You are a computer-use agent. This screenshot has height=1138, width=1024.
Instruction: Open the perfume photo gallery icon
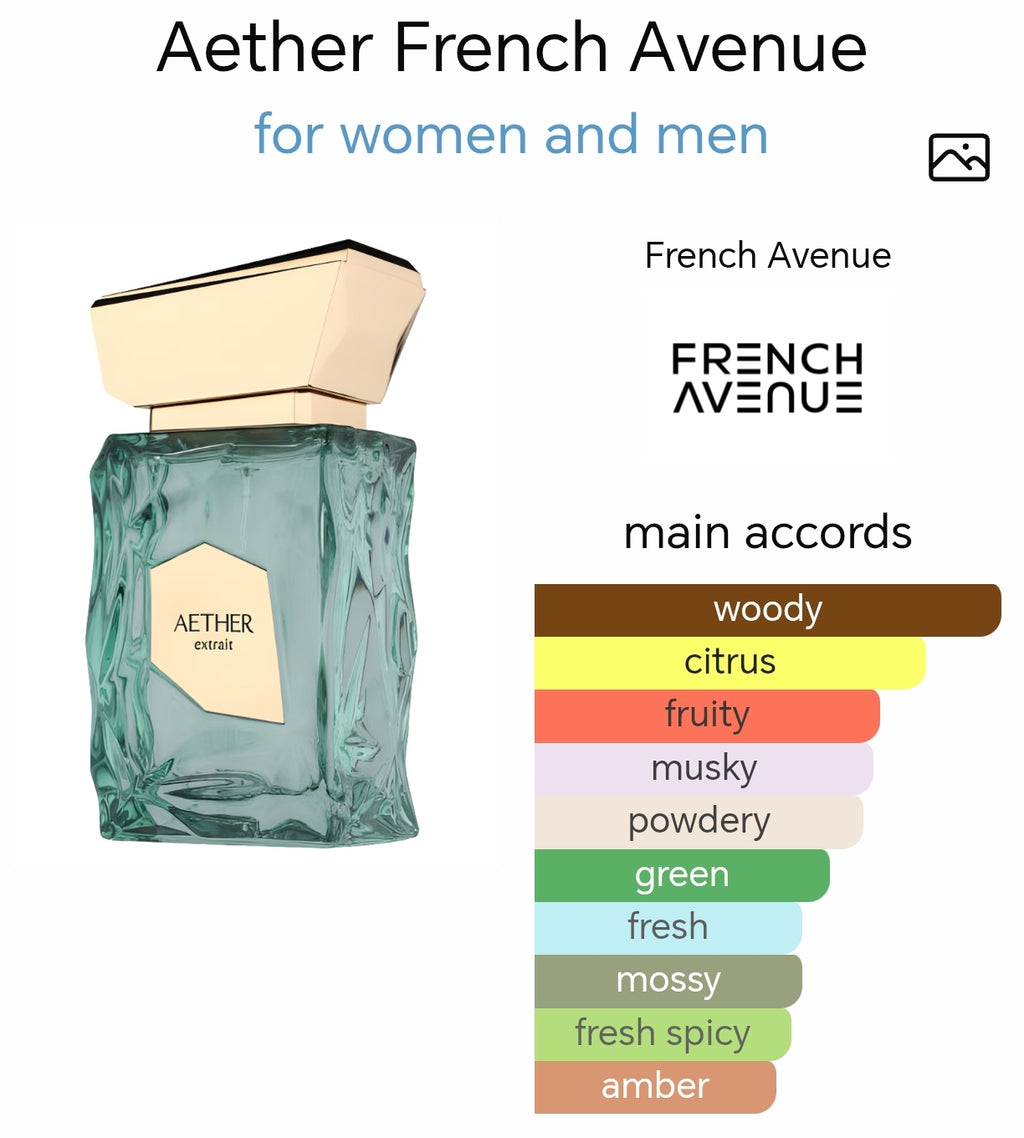[x=958, y=157]
